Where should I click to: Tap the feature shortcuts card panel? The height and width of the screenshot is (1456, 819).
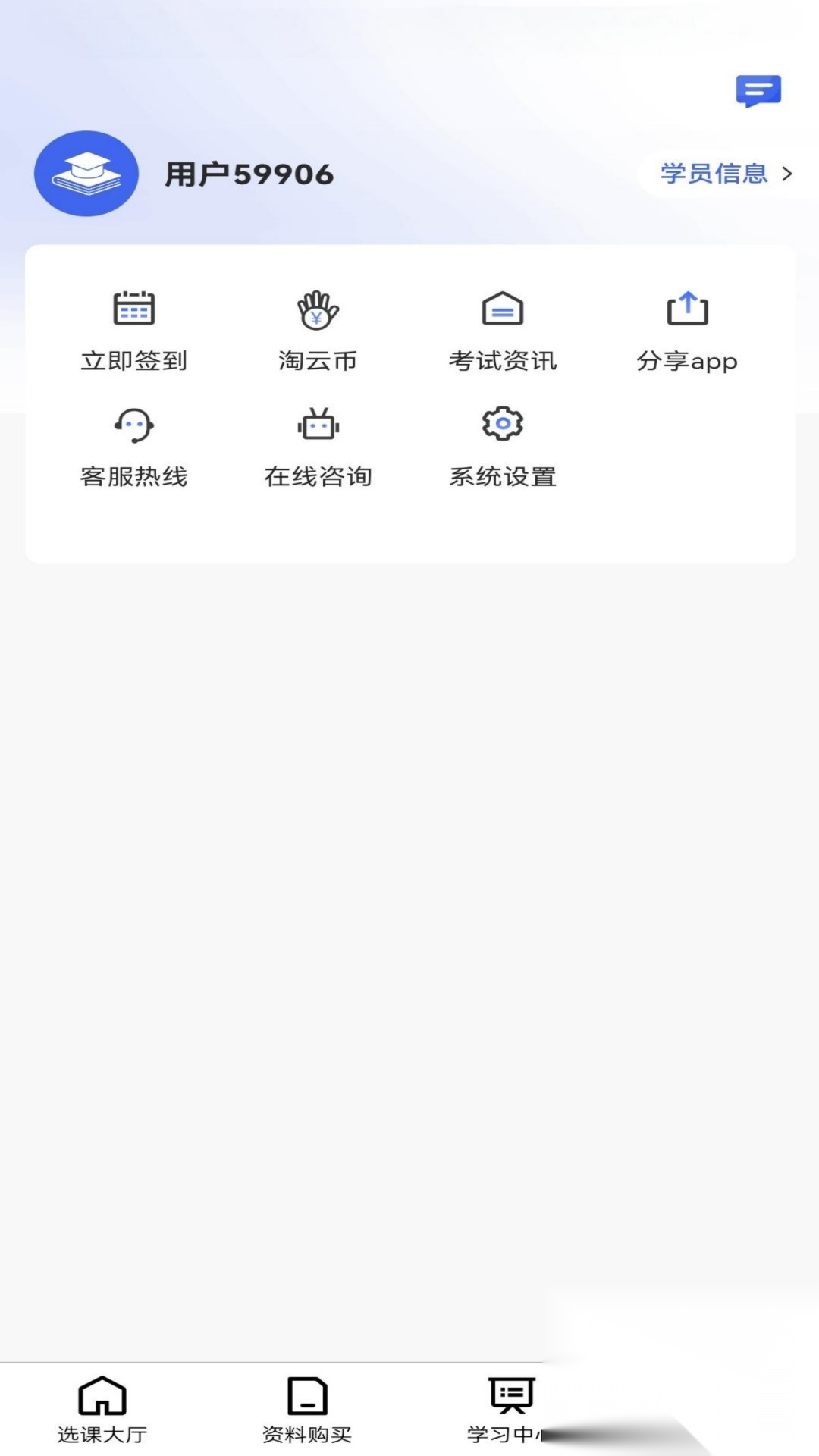[409, 402]
